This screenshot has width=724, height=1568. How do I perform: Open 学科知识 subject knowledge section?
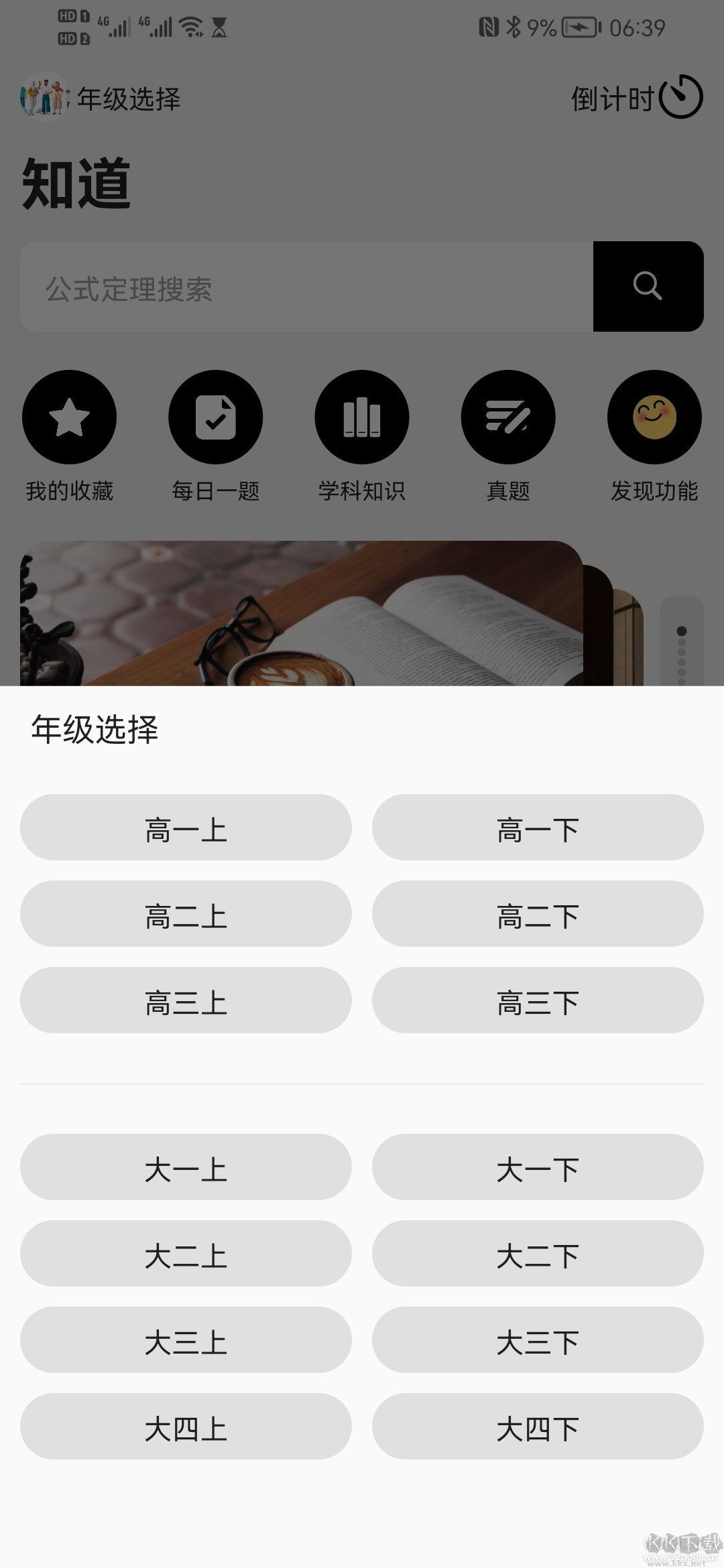pos(362,416)
